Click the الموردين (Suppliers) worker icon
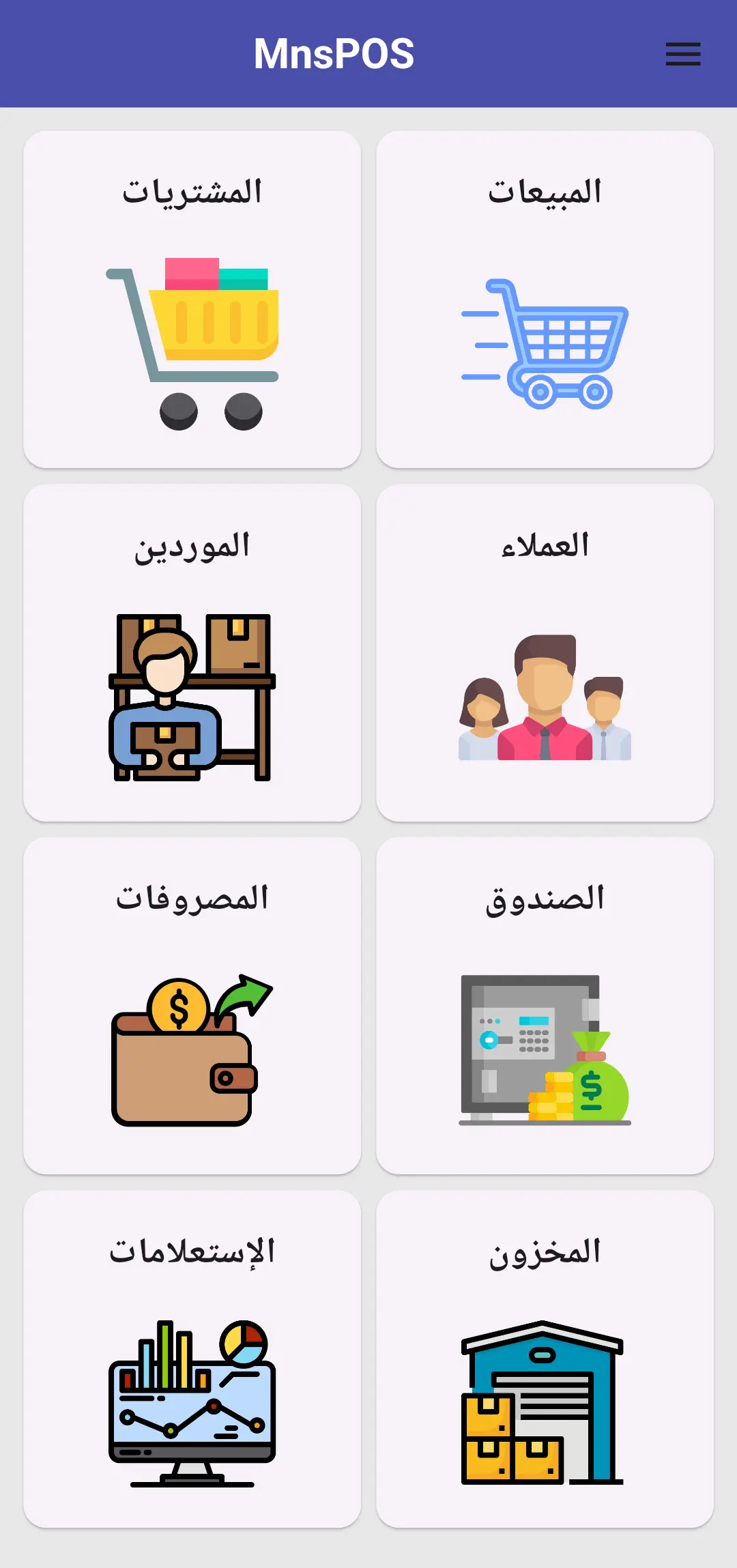This screenshot has width=737, height=1568. 192,696
